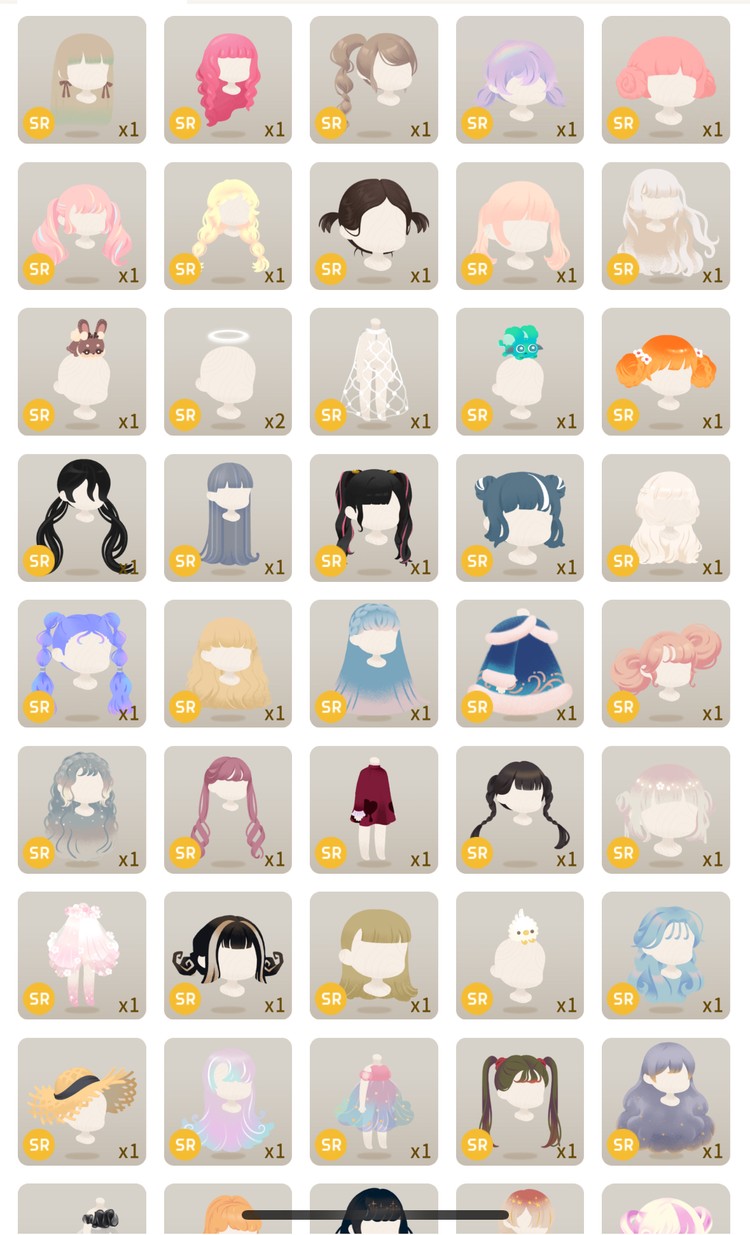Pick the straw sun hat item
The width and height of the screenshot is (750, 1235).
click(x=82, y=1102)
